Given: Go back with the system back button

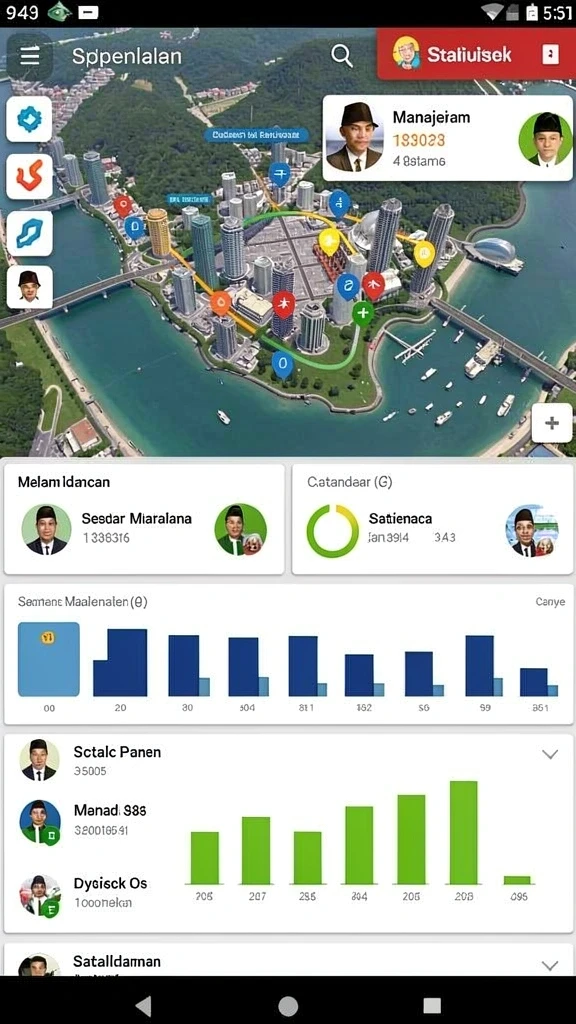Looking at the screenshot, I should pyautogui.click(x=144, y=1005).
